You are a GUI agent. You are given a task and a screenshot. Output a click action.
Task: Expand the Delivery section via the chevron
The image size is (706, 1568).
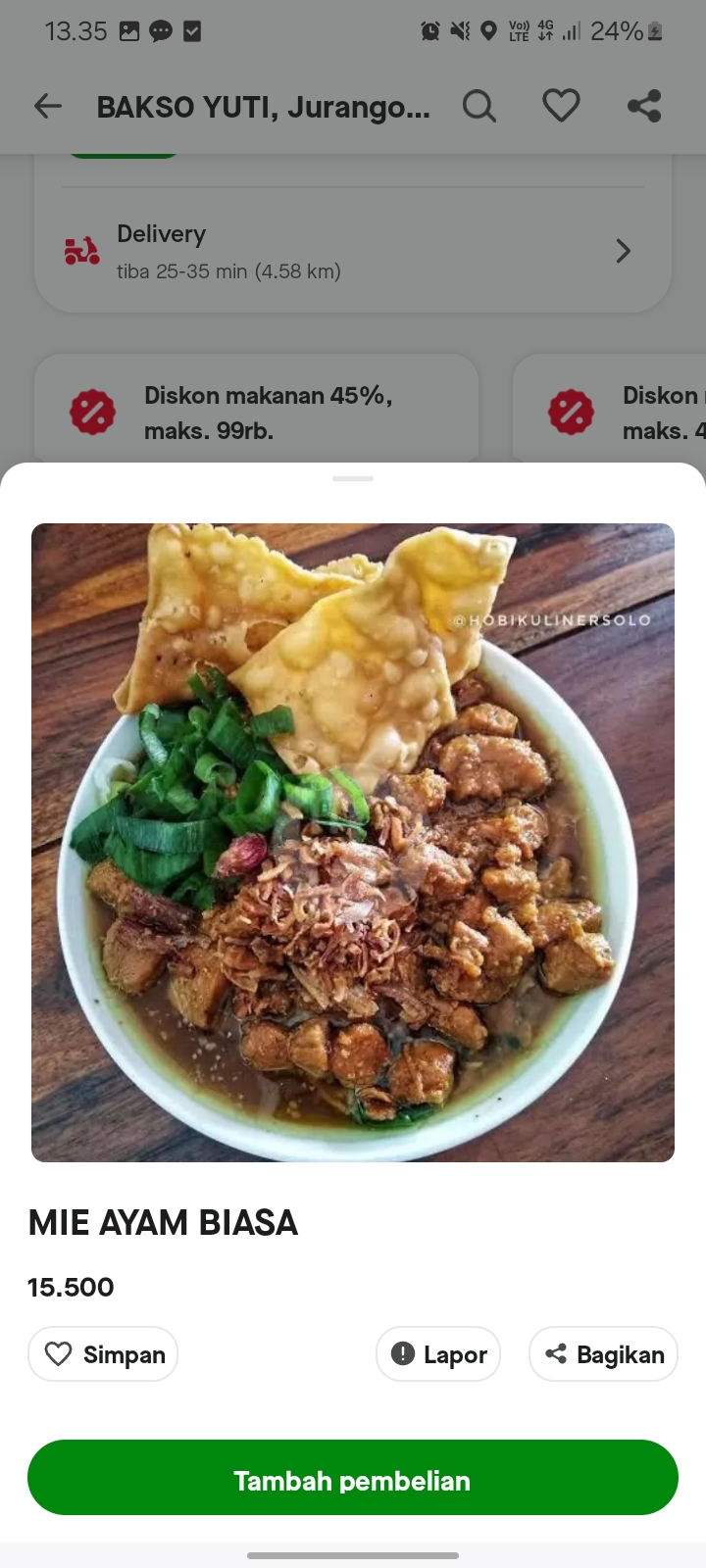coord(623,251)
